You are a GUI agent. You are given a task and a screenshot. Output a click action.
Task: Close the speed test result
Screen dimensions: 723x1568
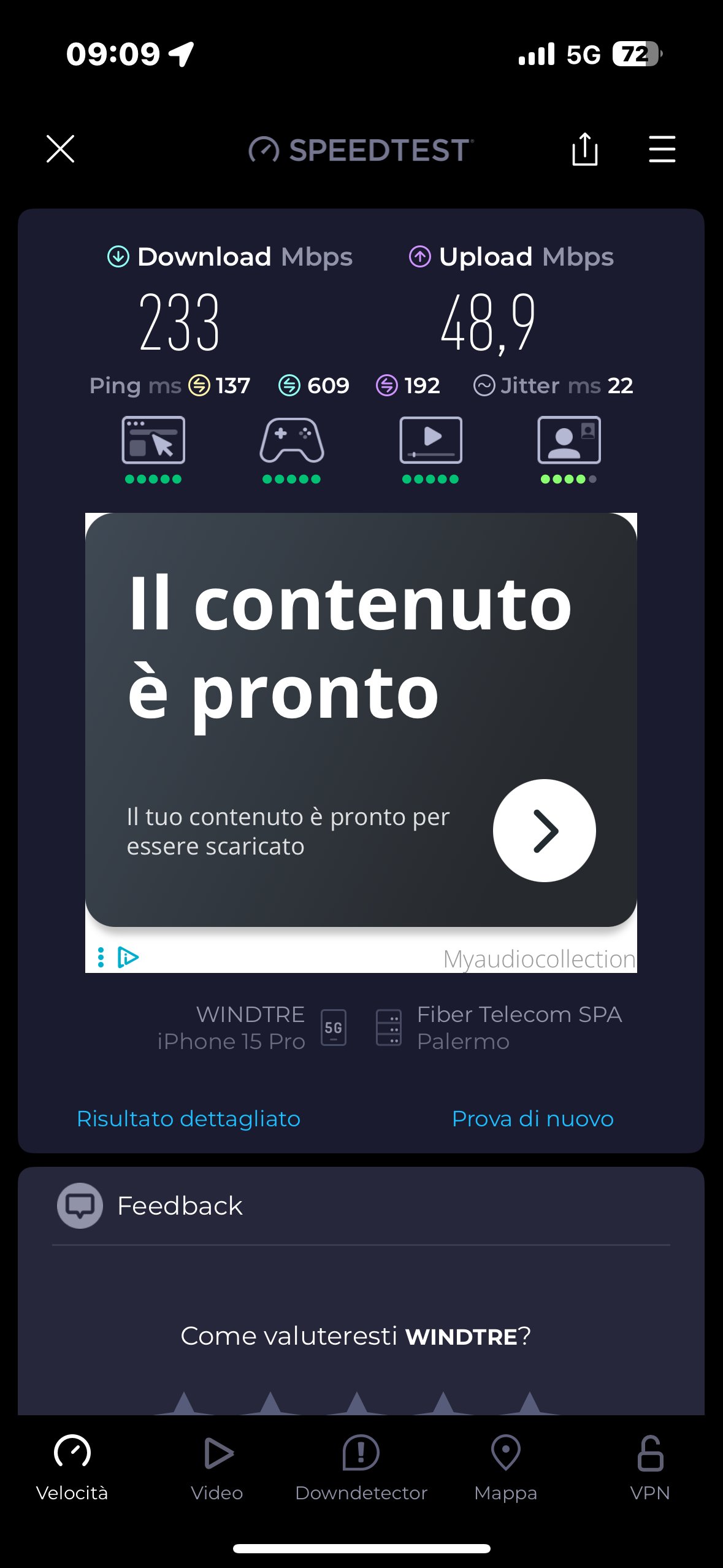point(60,149)
